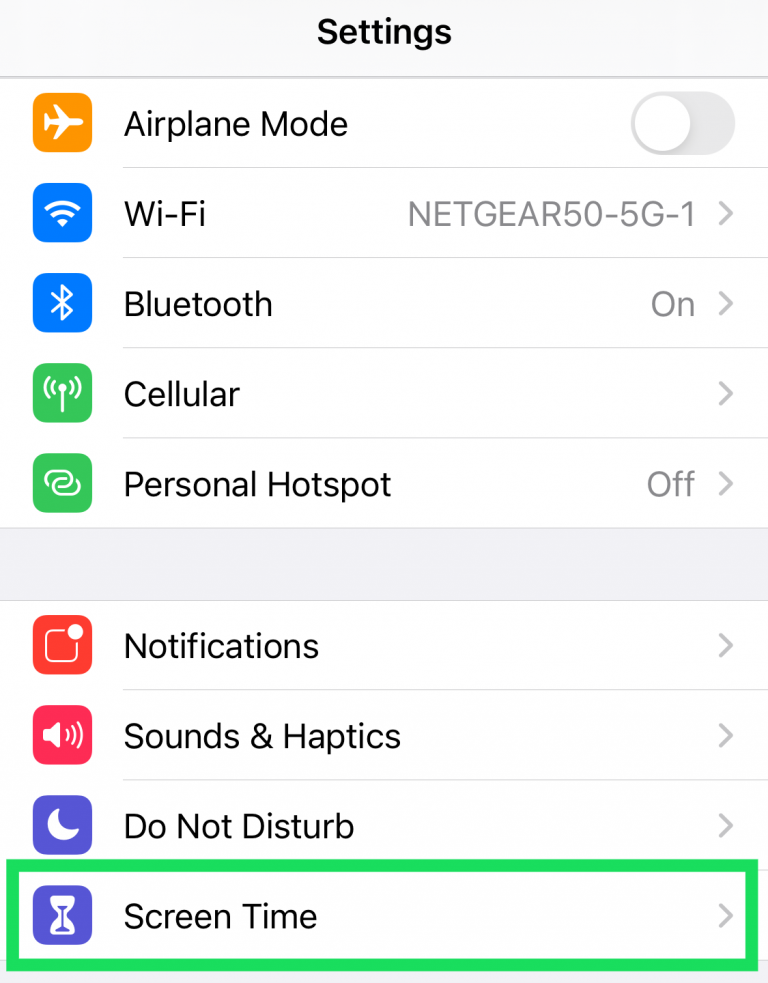
Task: Click the Sounds & Haptics speaker icon
Action: [x=62, y=735]
